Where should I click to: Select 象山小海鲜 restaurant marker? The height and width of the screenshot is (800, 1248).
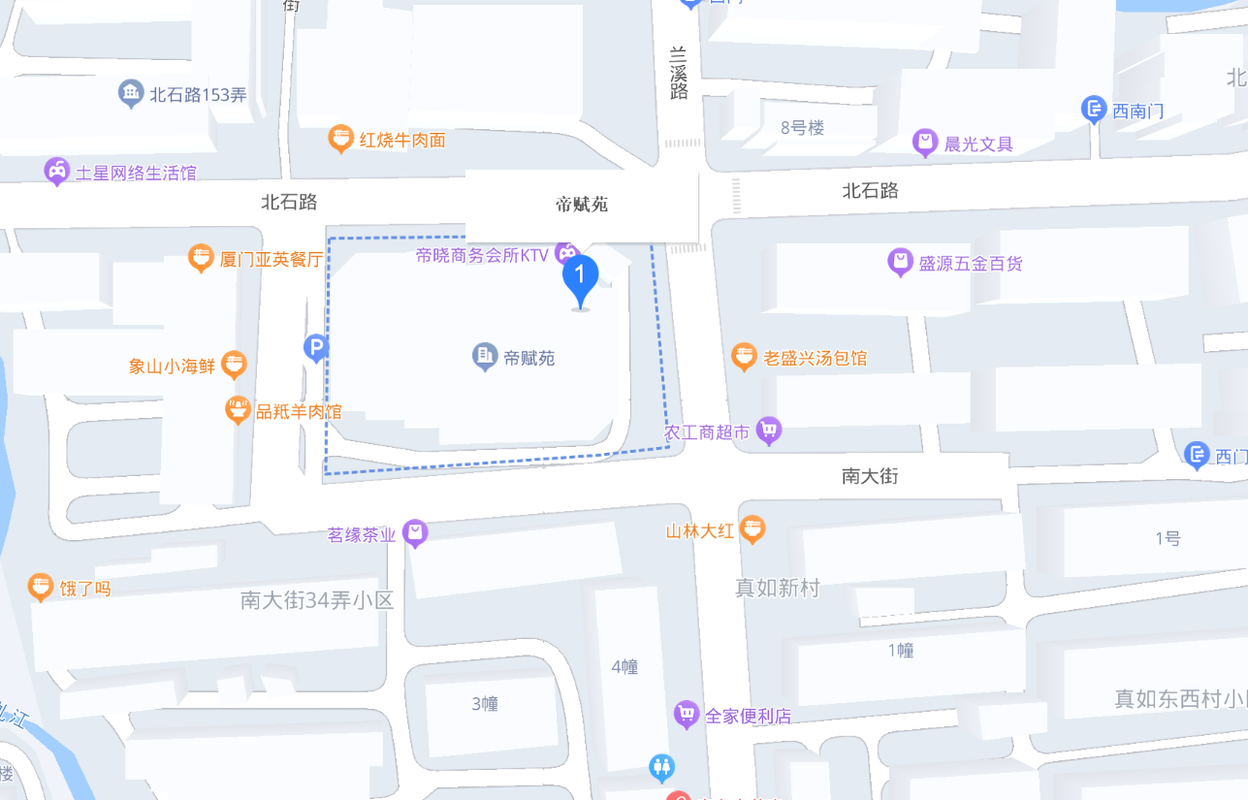(x=234, y=365)
